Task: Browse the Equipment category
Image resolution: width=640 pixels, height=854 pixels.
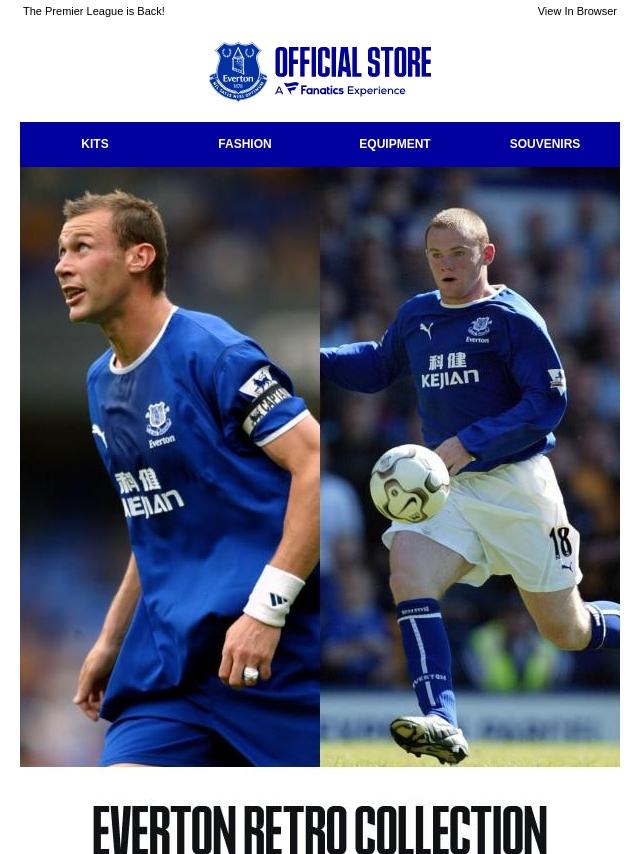Action: coord(394,144)
